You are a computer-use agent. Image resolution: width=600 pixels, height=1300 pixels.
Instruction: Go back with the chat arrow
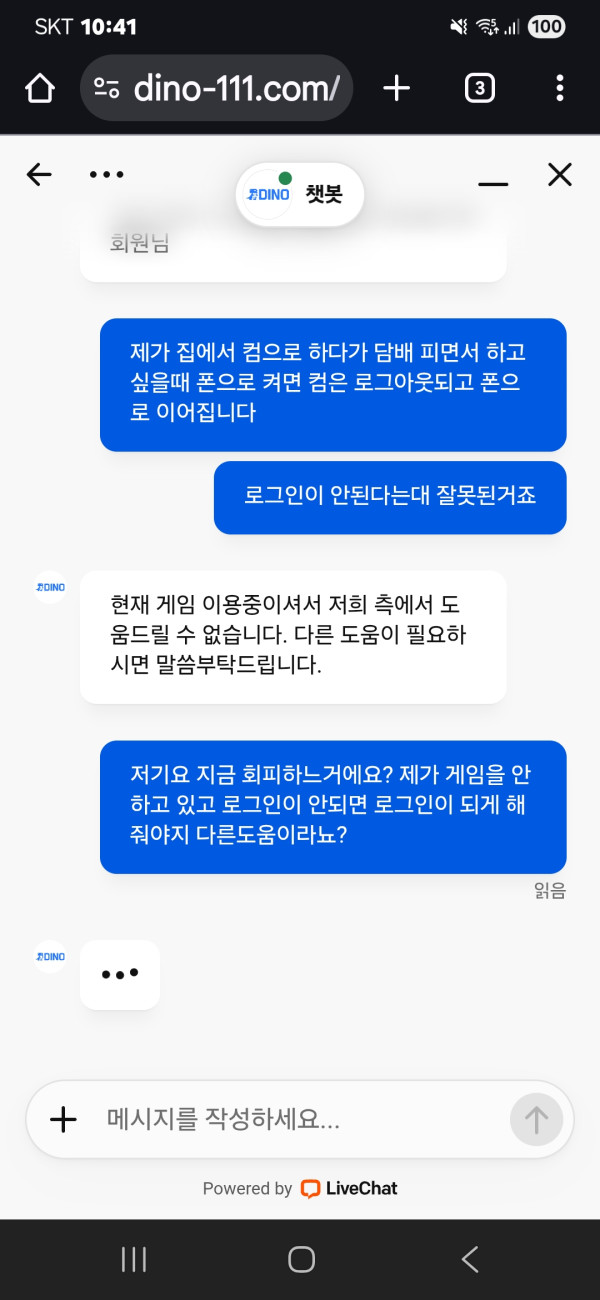tap(39, 175)
